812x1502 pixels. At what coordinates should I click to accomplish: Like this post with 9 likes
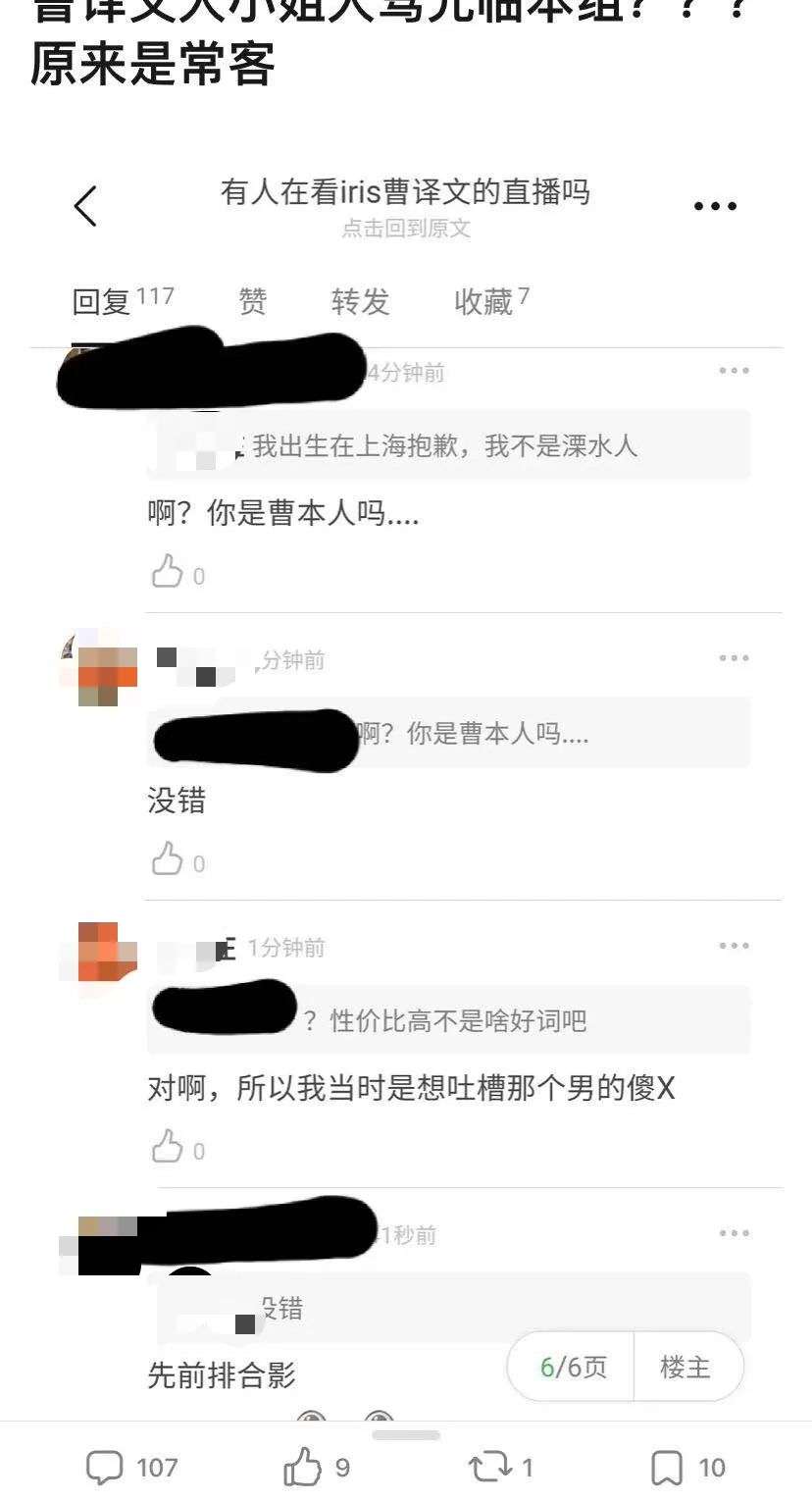point(316,1468)
